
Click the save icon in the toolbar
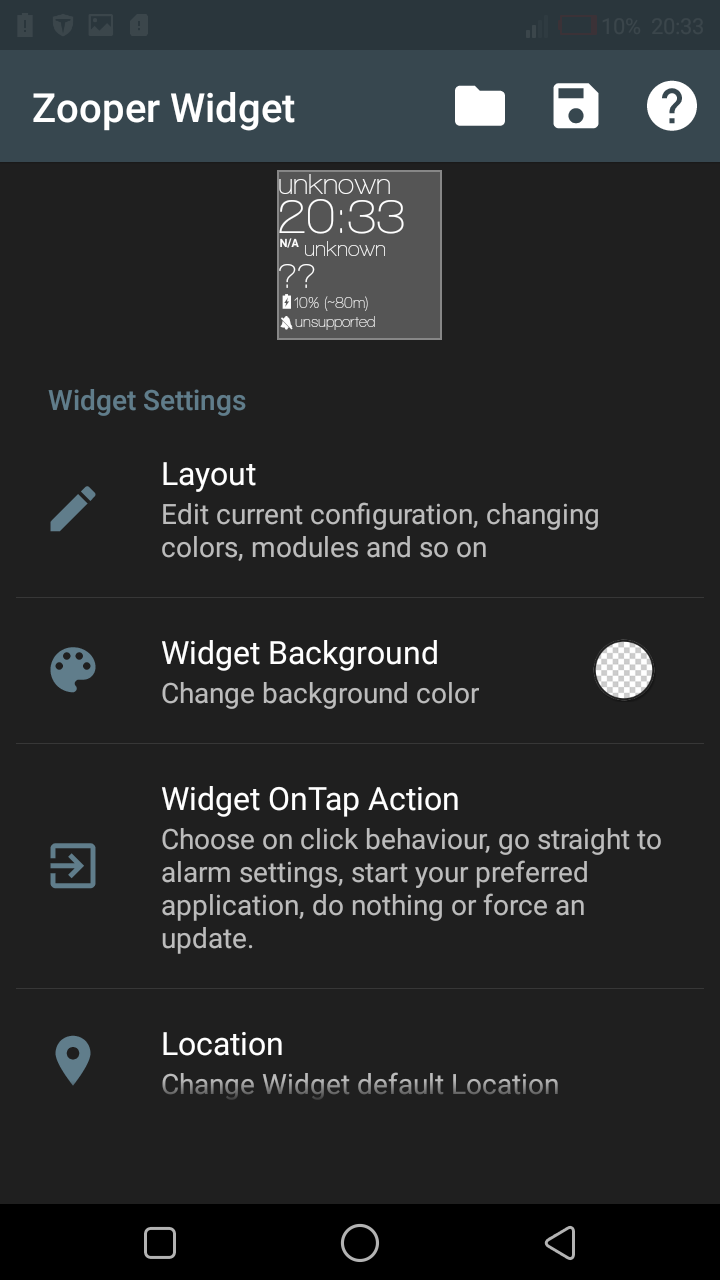575,105
